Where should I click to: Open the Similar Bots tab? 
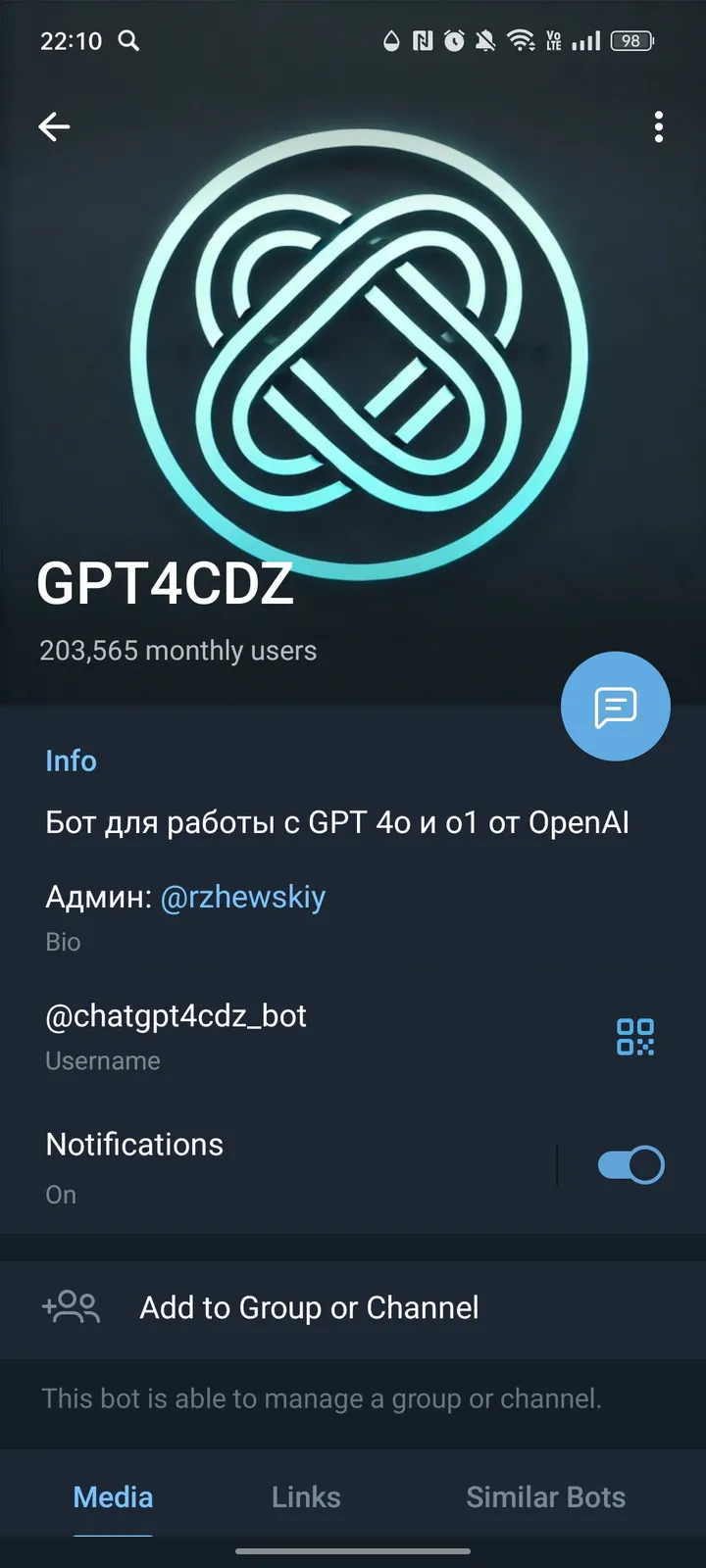coord(545,1496)
